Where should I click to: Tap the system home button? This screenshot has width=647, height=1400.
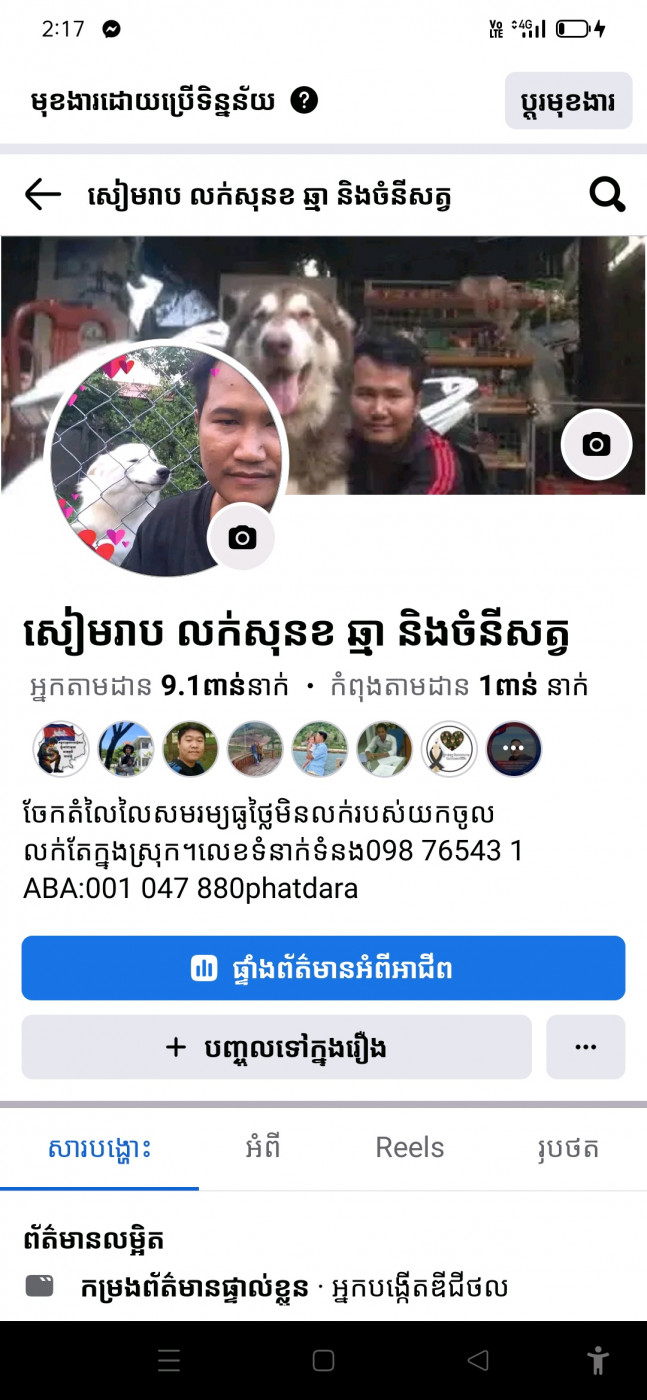323,1360
